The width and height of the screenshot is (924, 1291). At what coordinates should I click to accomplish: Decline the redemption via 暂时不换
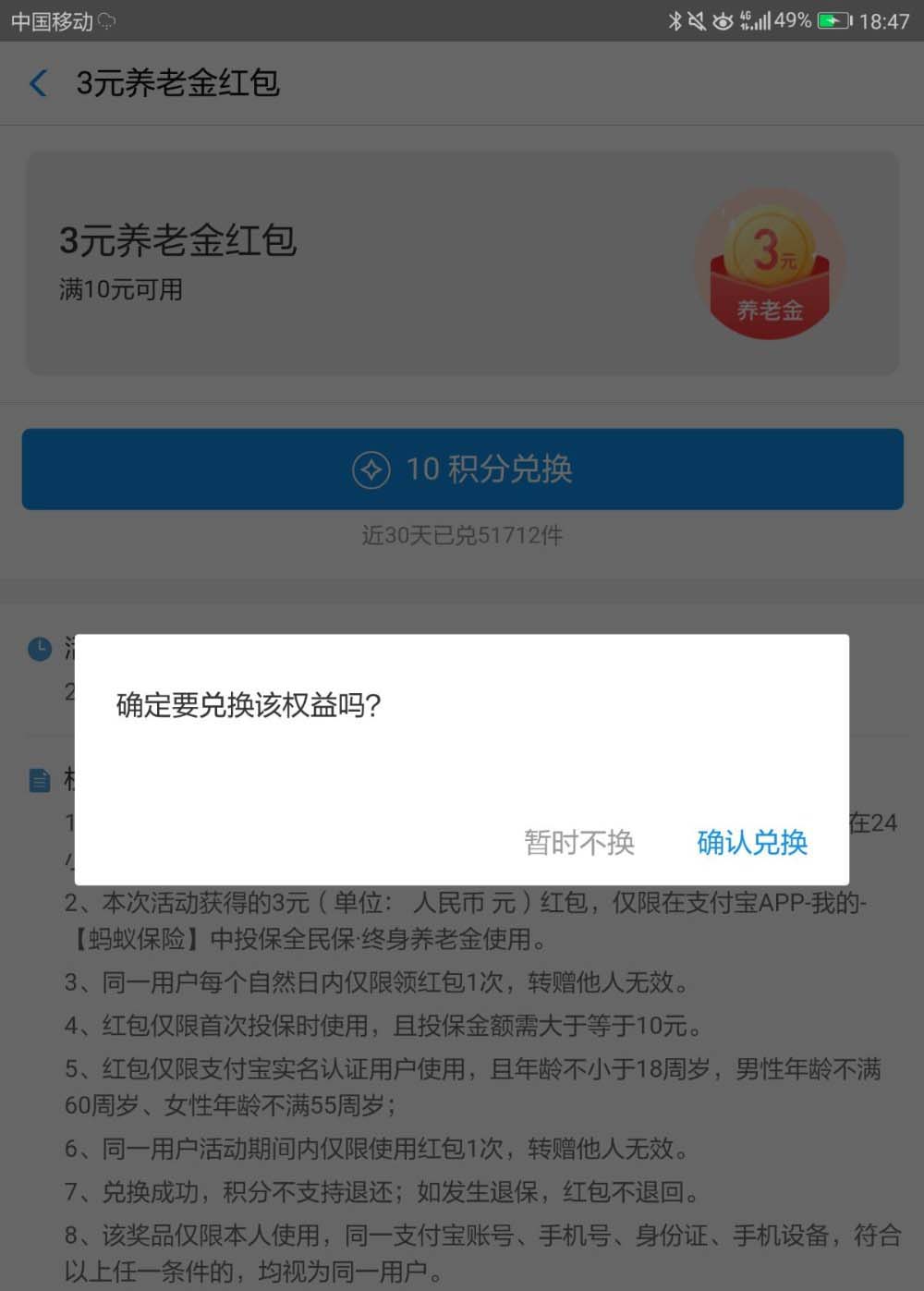coord(579,842)
